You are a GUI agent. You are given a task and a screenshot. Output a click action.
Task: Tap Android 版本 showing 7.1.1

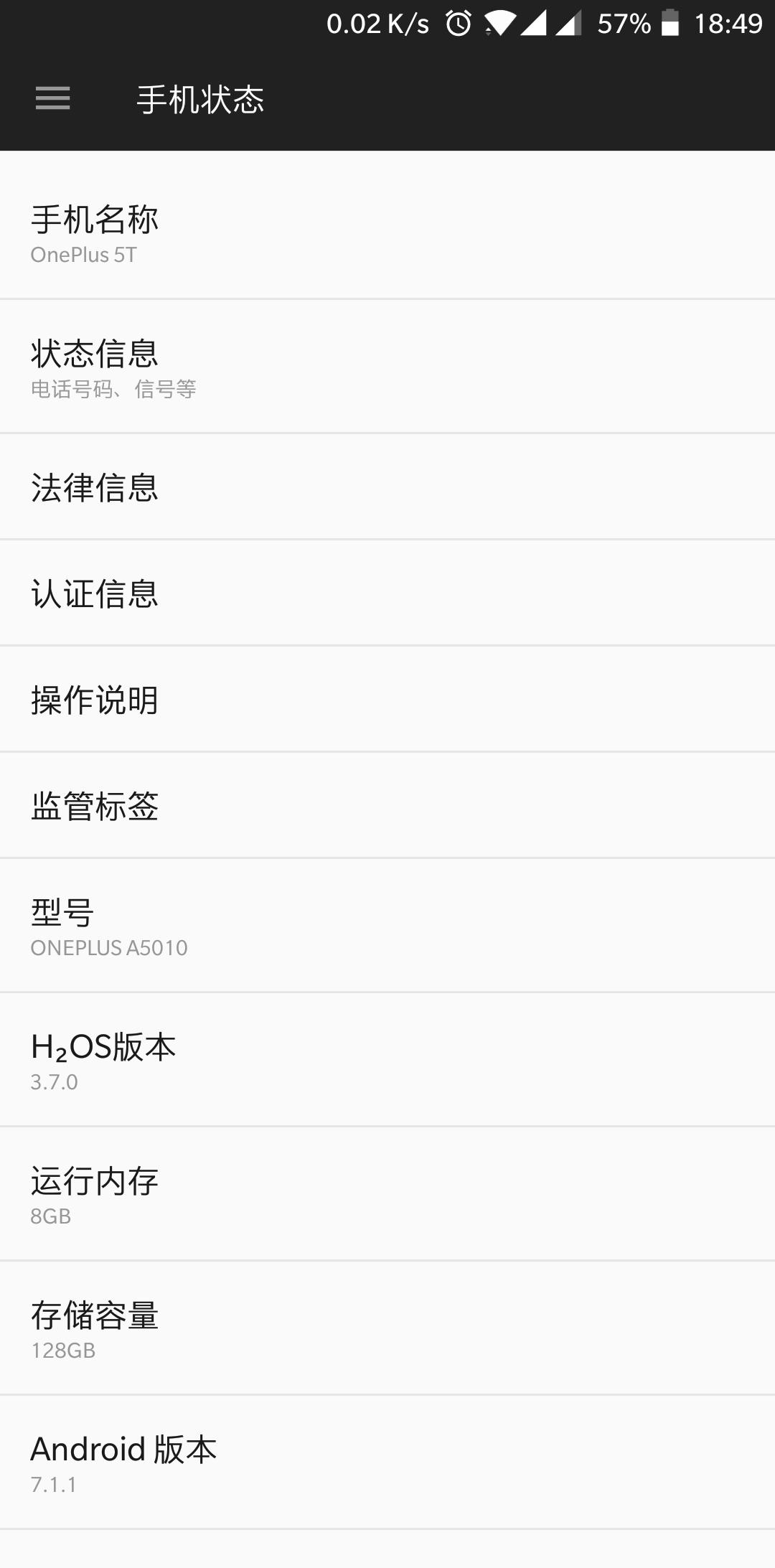(x=387, y=1462)
